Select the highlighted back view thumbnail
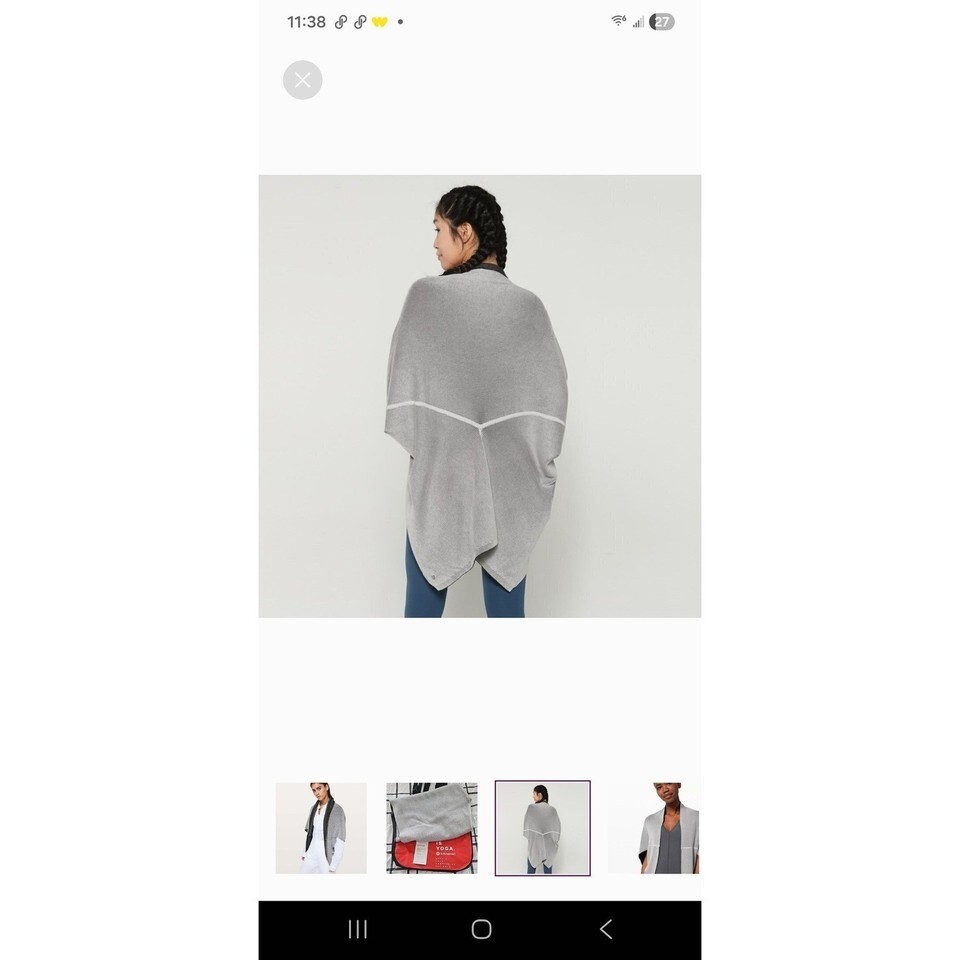The width and height of the screenshot is (960, 960). [542, 828]
